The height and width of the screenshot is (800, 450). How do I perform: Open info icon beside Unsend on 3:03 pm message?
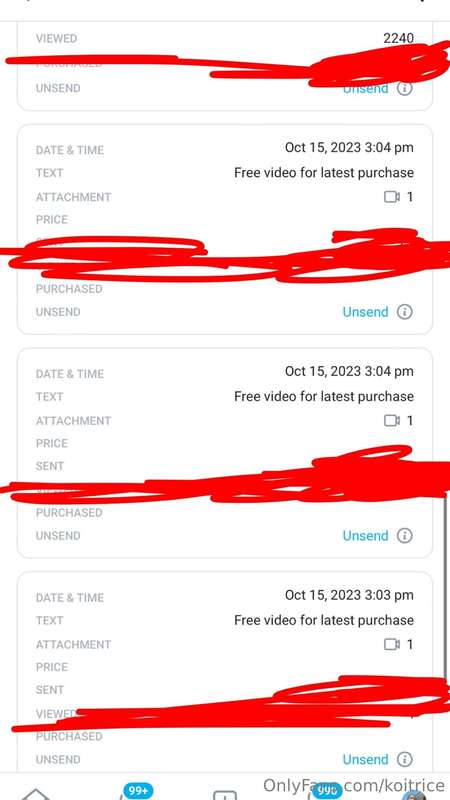pyautogui.click(x=405, y=759)
